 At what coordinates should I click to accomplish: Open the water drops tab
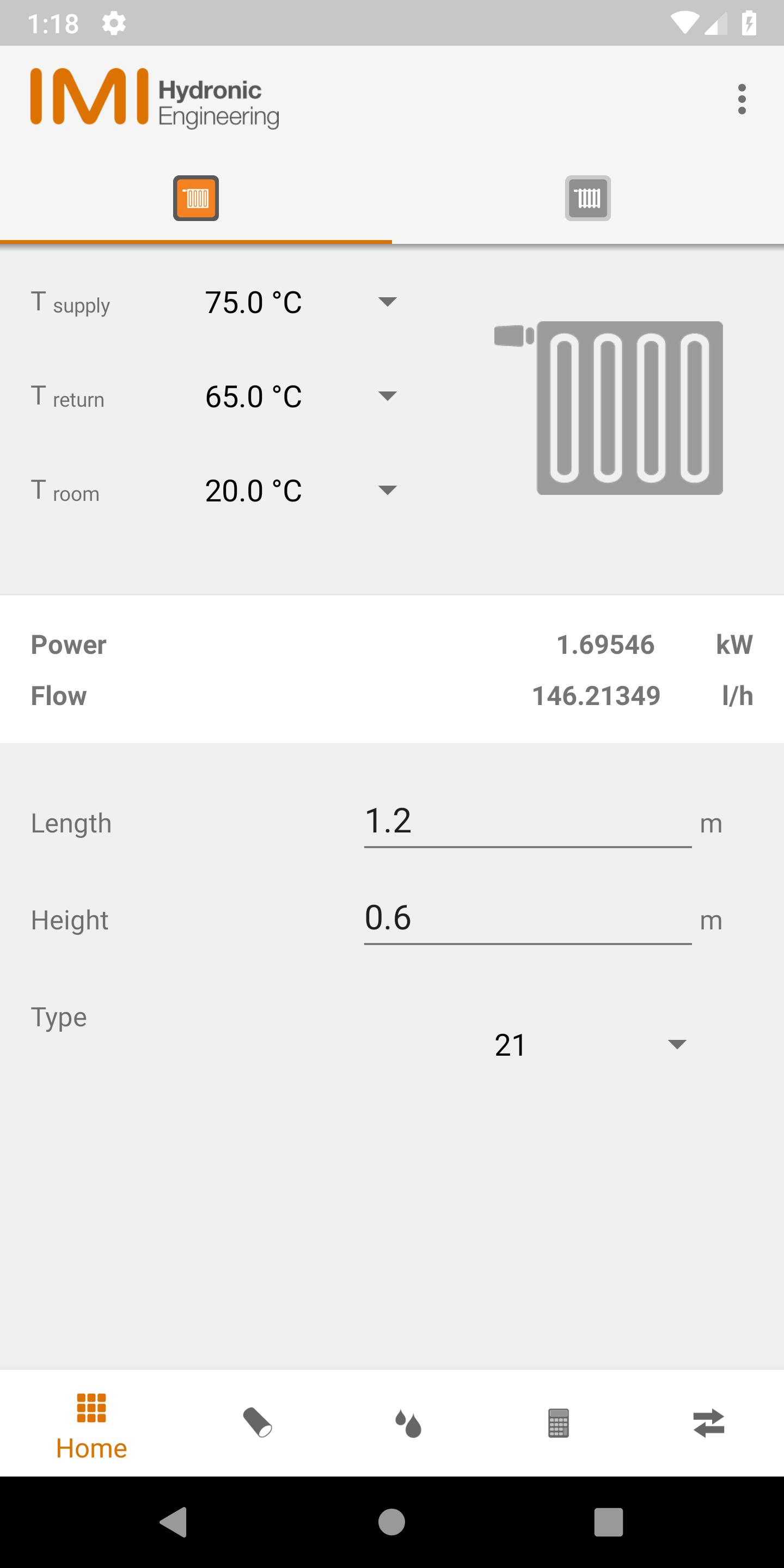click(408, 1423)
